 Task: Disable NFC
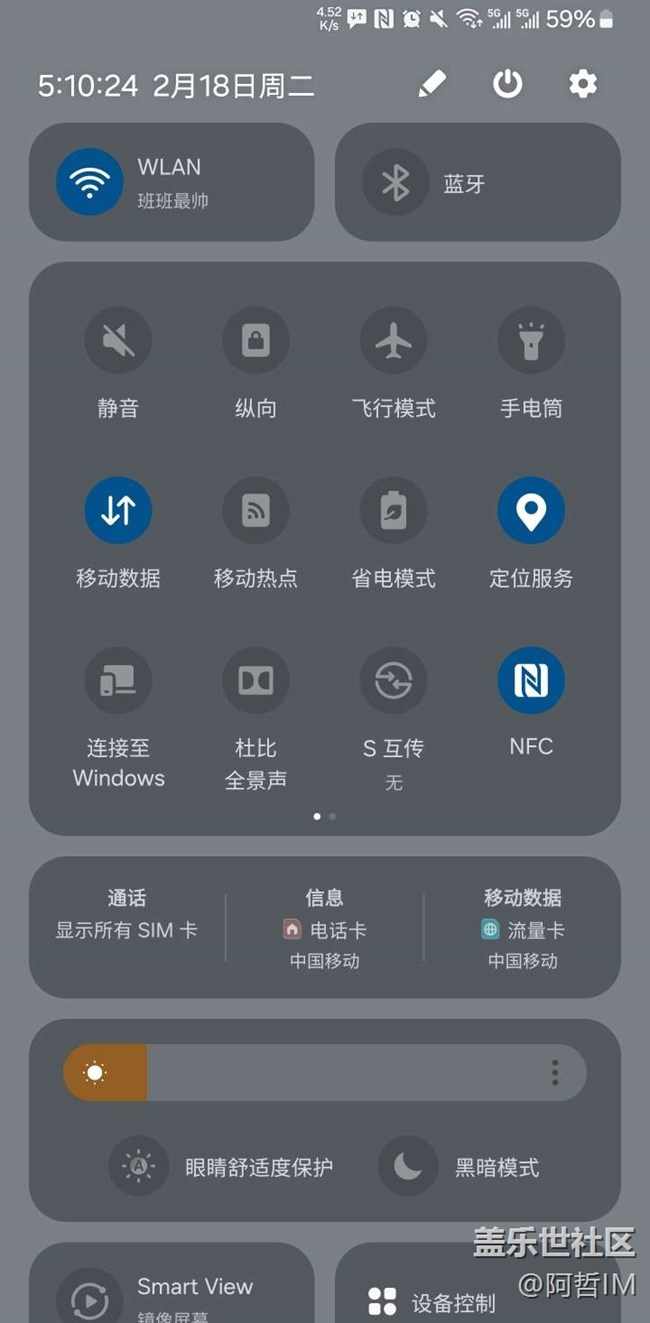531,681
